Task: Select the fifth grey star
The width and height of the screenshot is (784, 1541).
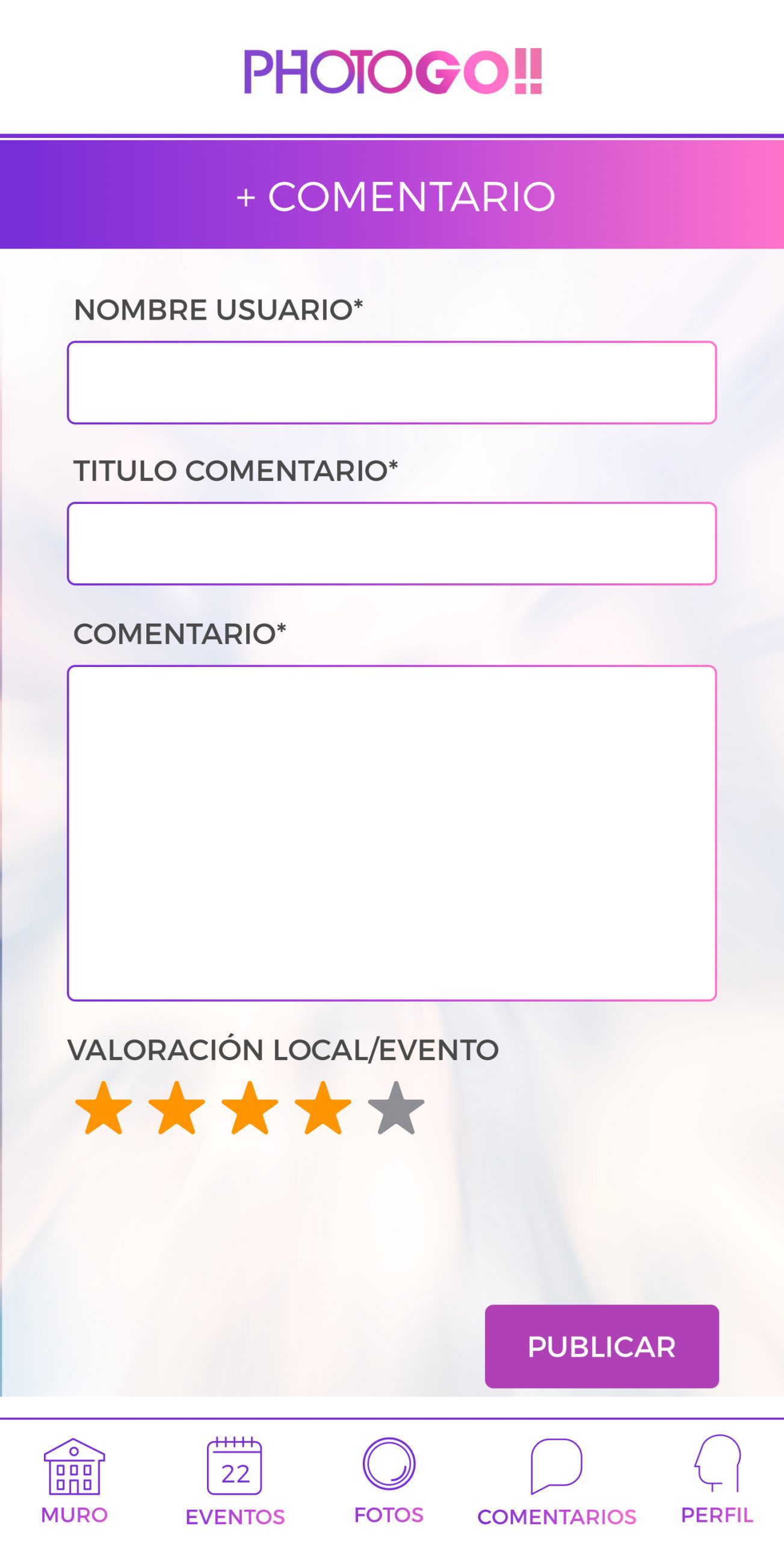Action: (x=396, y=1109)
